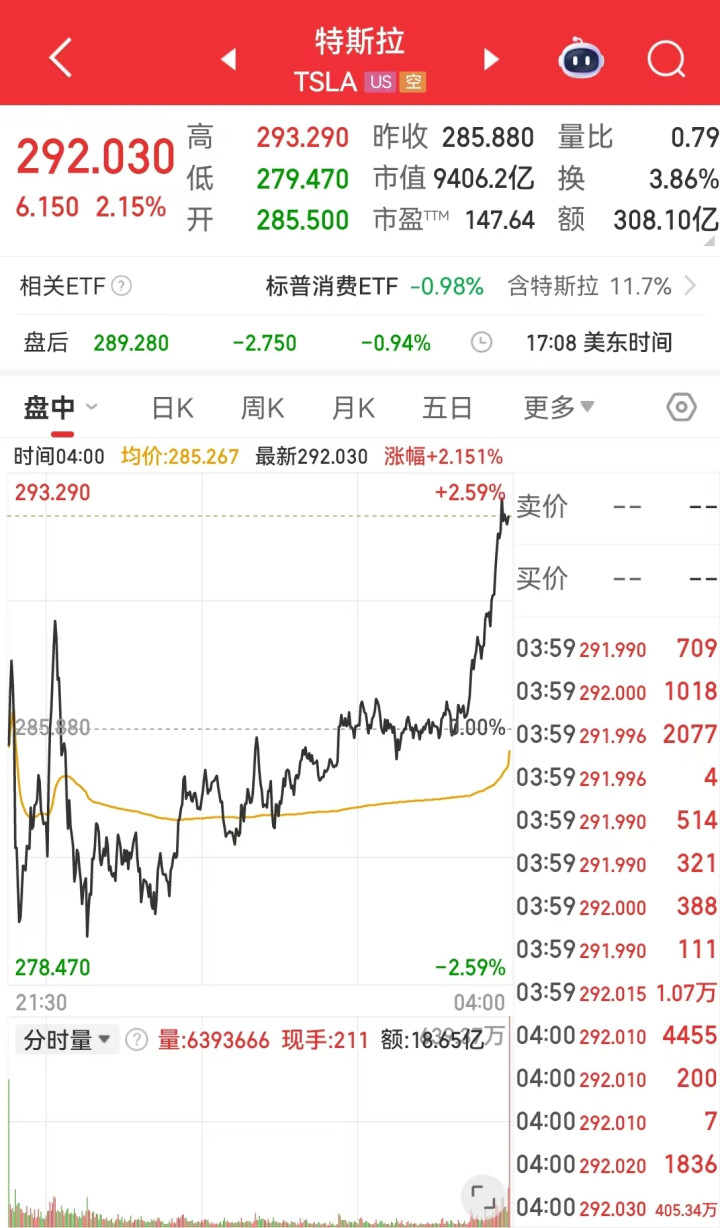The height and width of the screenshot is (1228, 720).
Task: Switch to the 五日 tab
Action: coord(446,408)
